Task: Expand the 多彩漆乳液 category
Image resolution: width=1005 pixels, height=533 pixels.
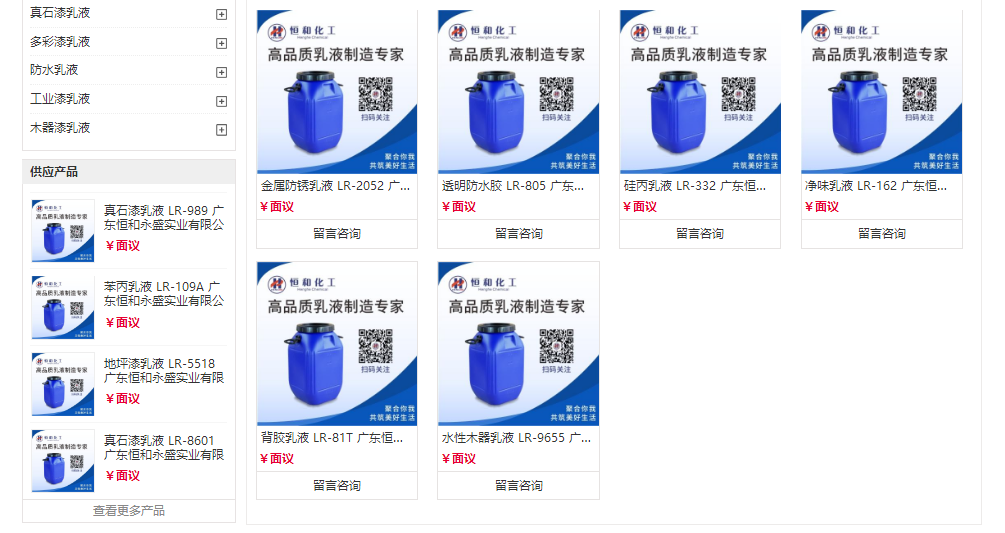Action: (222, 43)
